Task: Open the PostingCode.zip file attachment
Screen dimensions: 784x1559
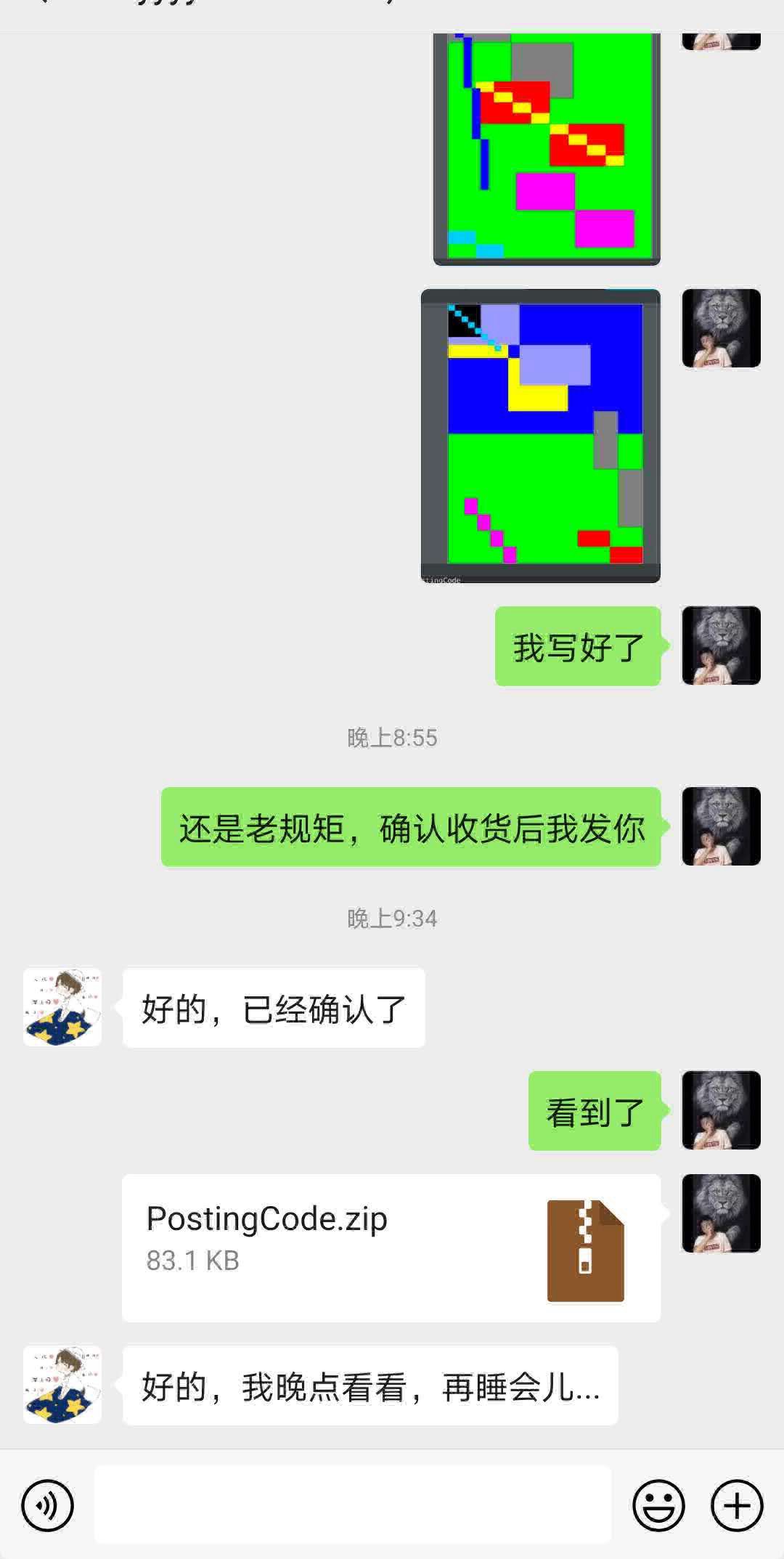Action: 391,1247
